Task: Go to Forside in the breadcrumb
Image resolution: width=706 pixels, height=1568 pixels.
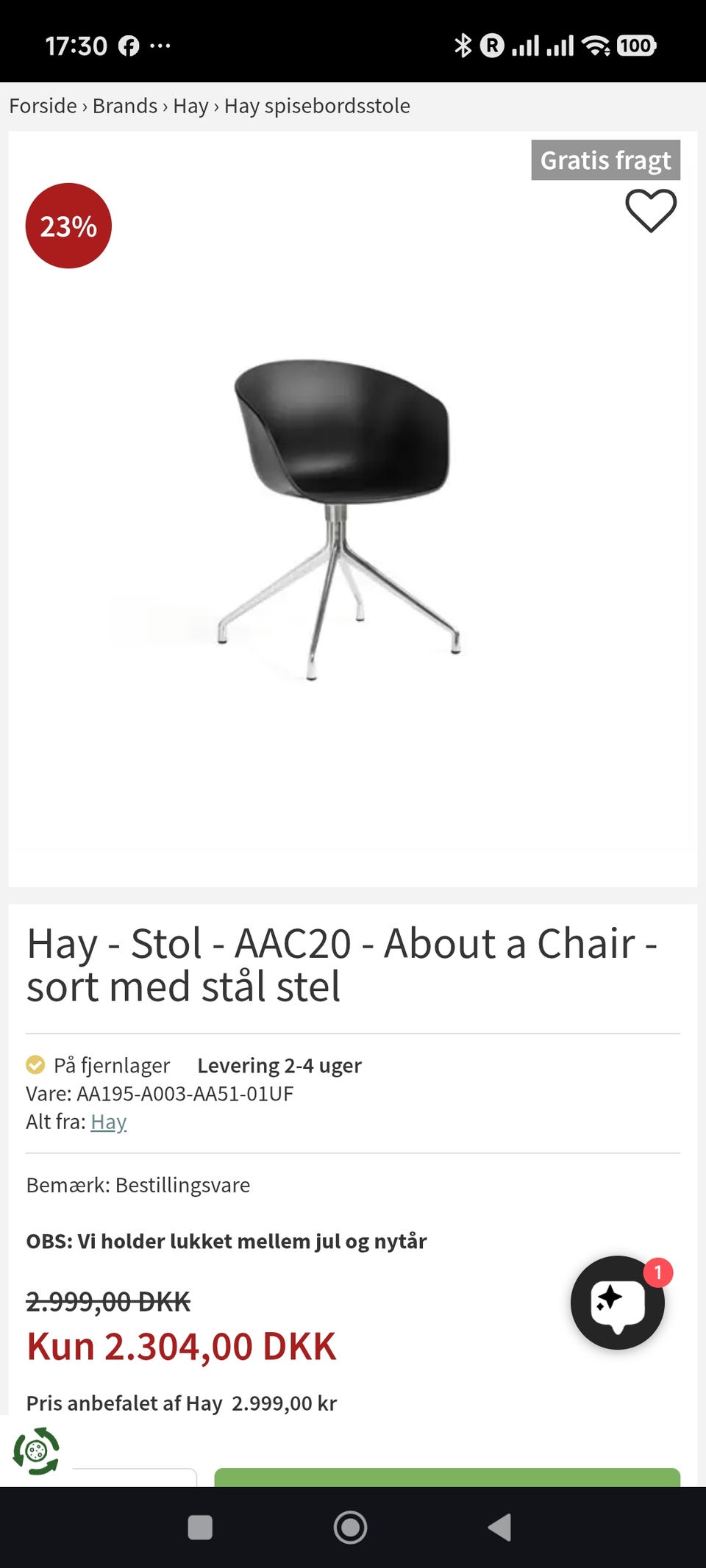Action: pos(43,106)
